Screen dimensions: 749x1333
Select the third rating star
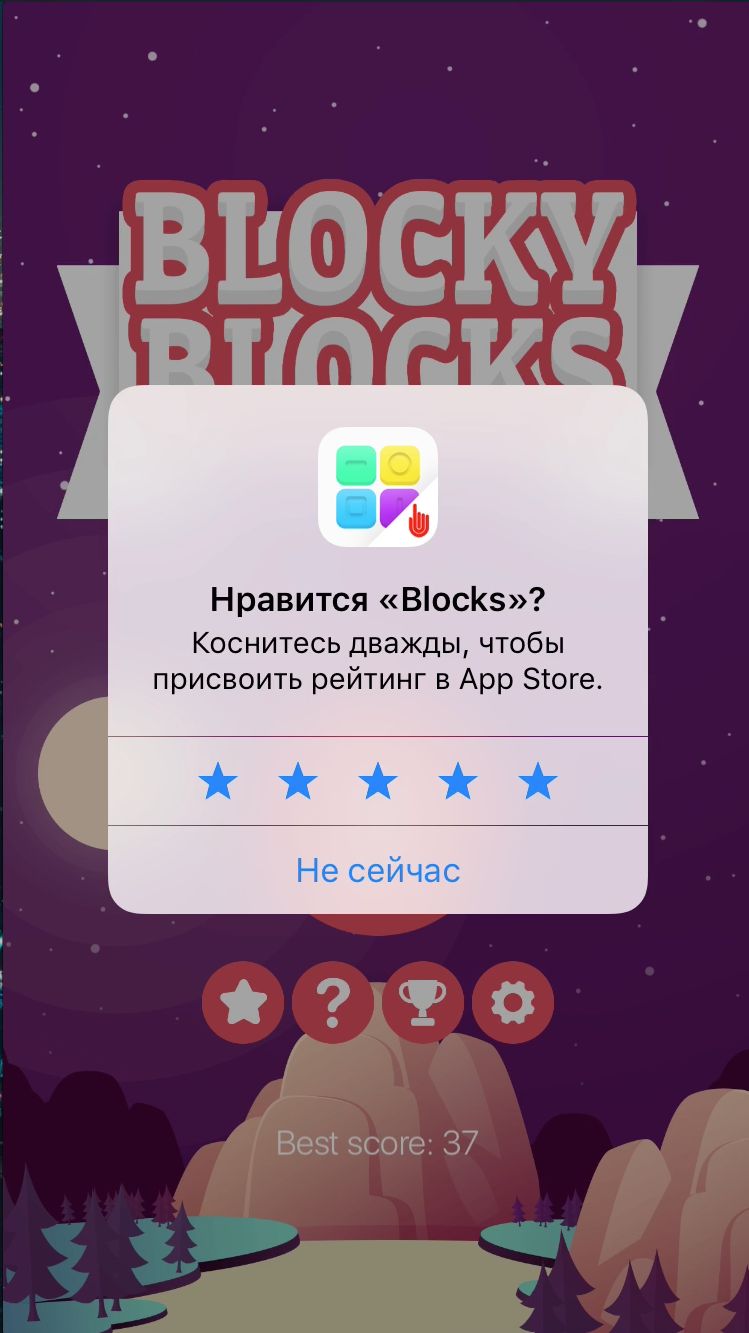point(378,781)
